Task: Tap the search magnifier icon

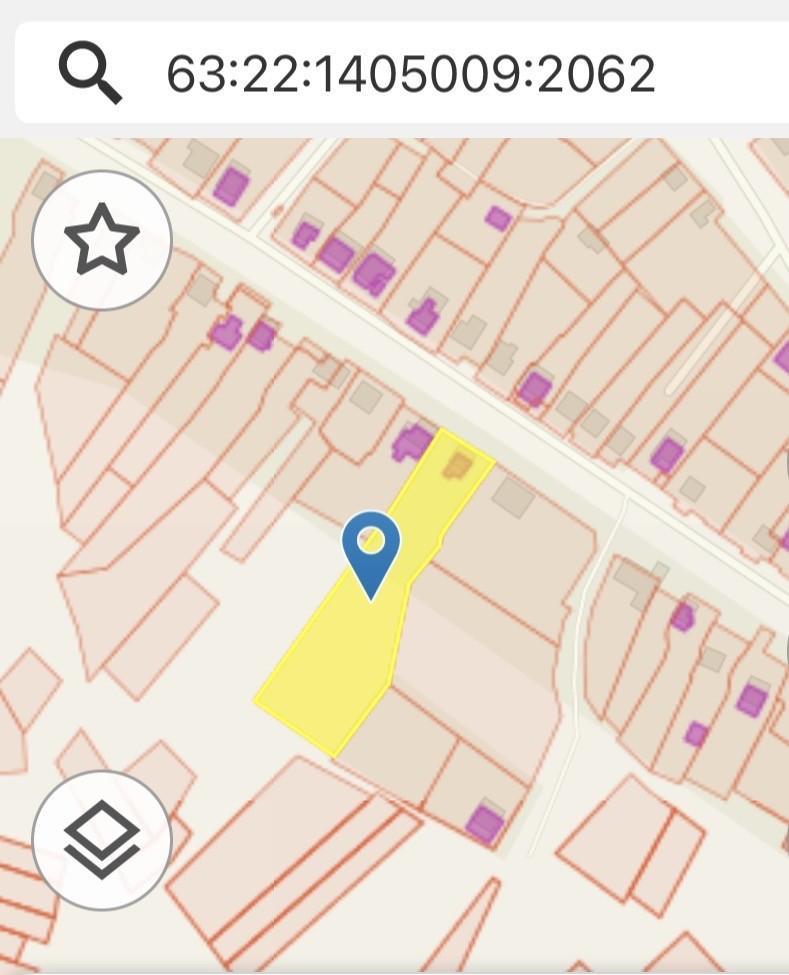Action: [90, 72]
